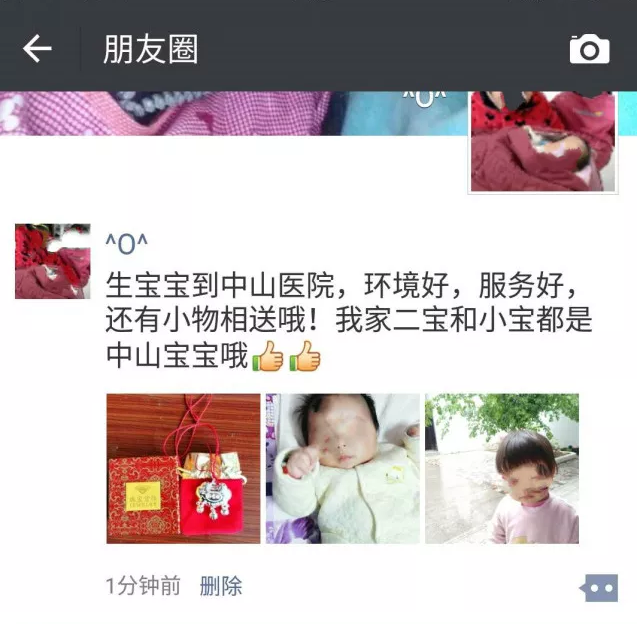
Task: Open the ^0^ username link
Action: click(127, 241)
